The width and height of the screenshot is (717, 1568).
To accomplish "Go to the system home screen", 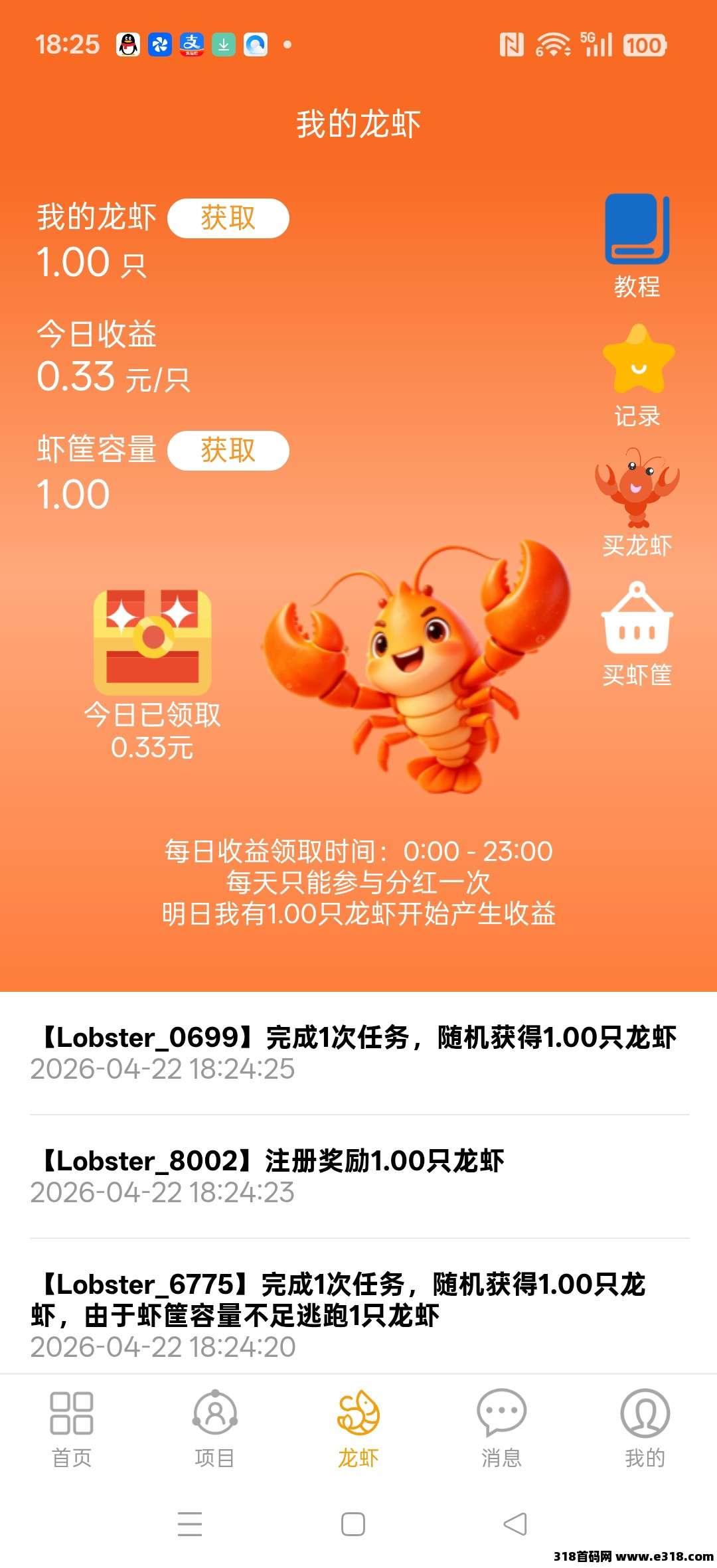I will 353,1524.
